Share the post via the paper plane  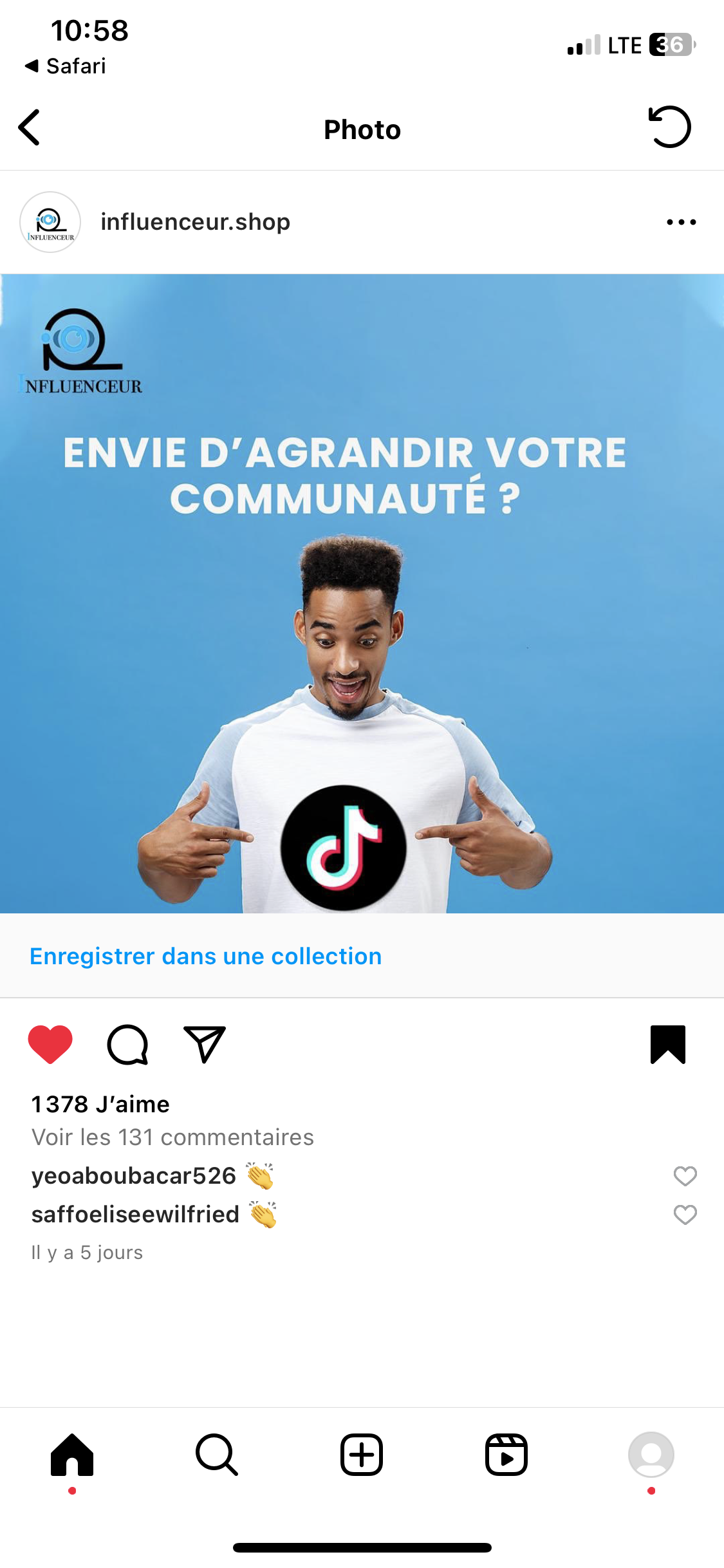[205, 1044]
